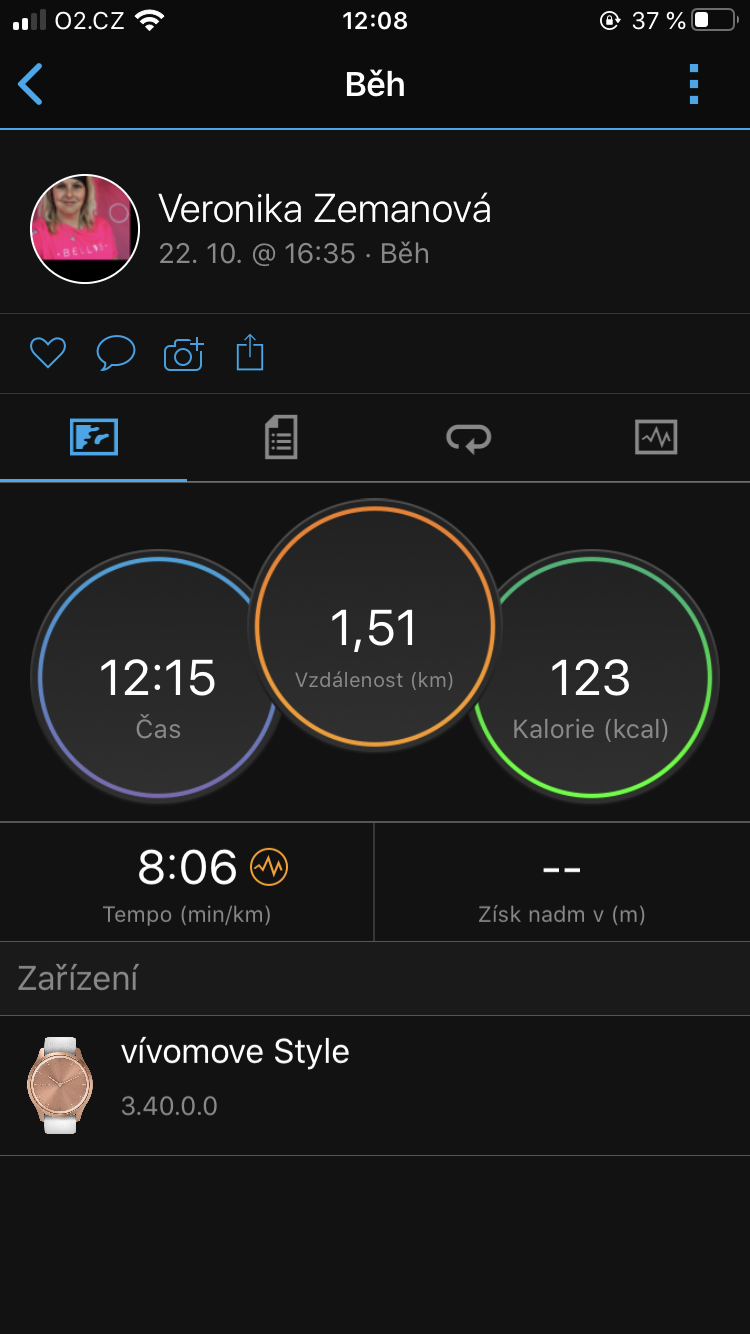Open comments via the speech bubble icon
This screenshot has height=1334, width=750.
tap(116, 353)
